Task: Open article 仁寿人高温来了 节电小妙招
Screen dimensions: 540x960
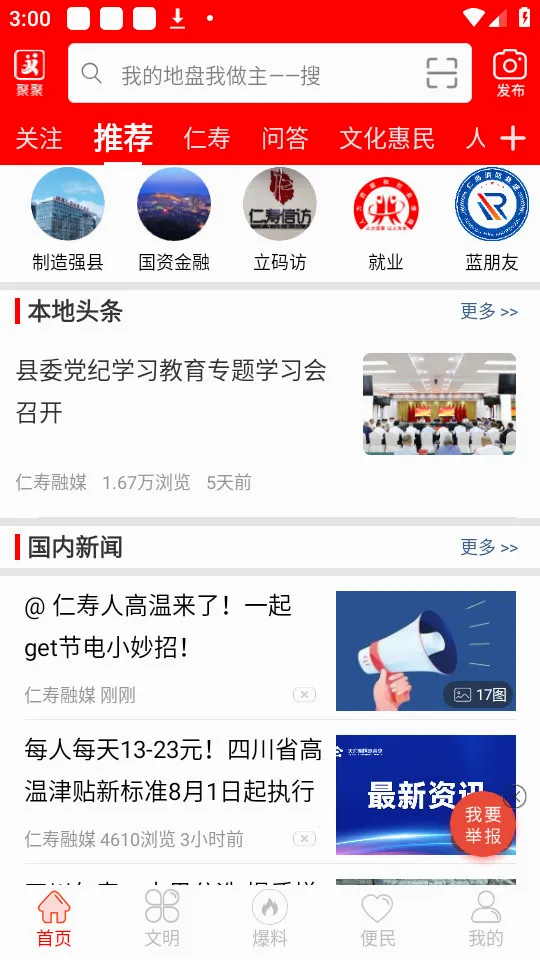Action: tap(269, 651)
